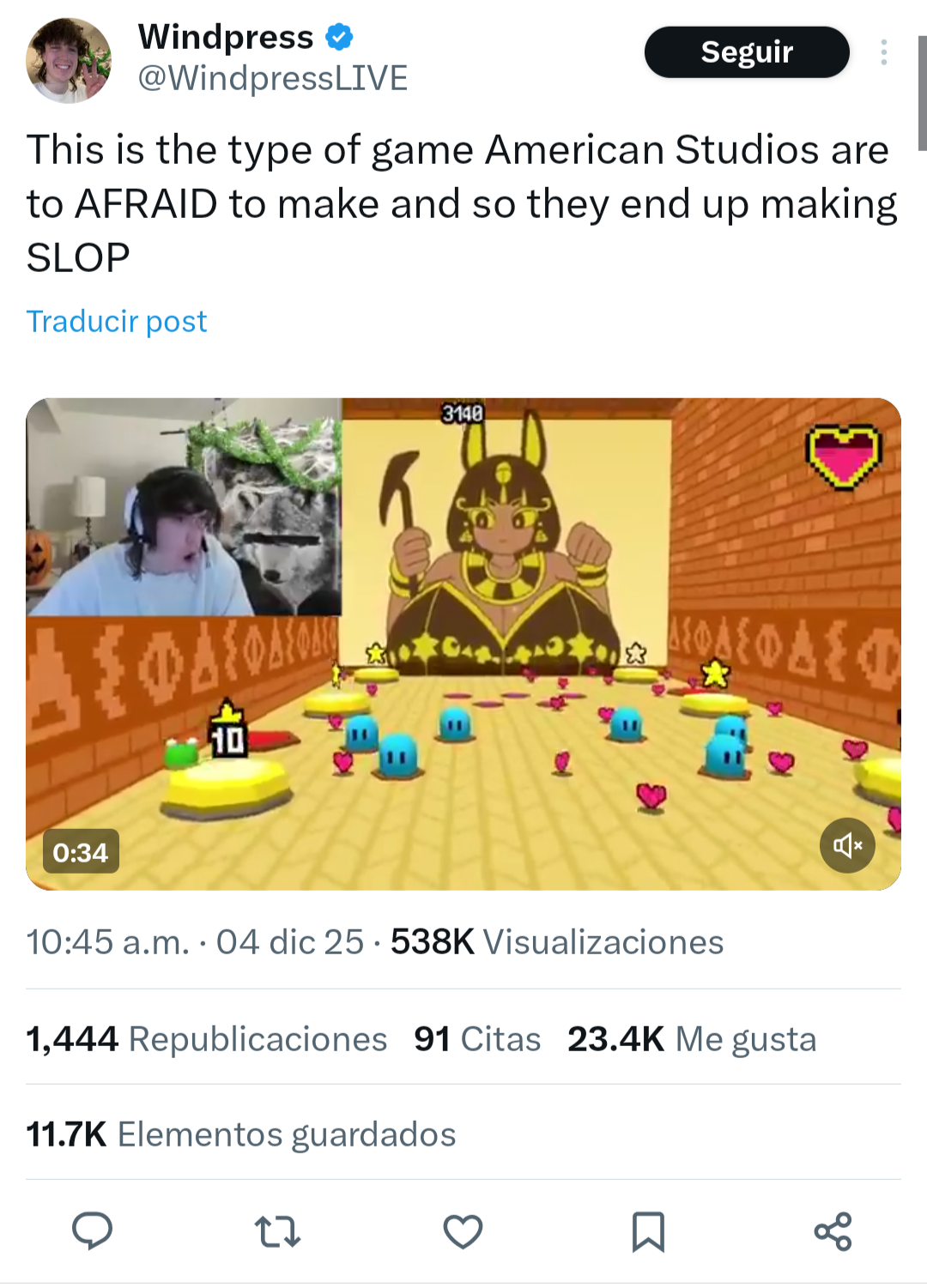Reply to this post
The height and width of the screenshot is (1288, 927).
coord(92,1231)
